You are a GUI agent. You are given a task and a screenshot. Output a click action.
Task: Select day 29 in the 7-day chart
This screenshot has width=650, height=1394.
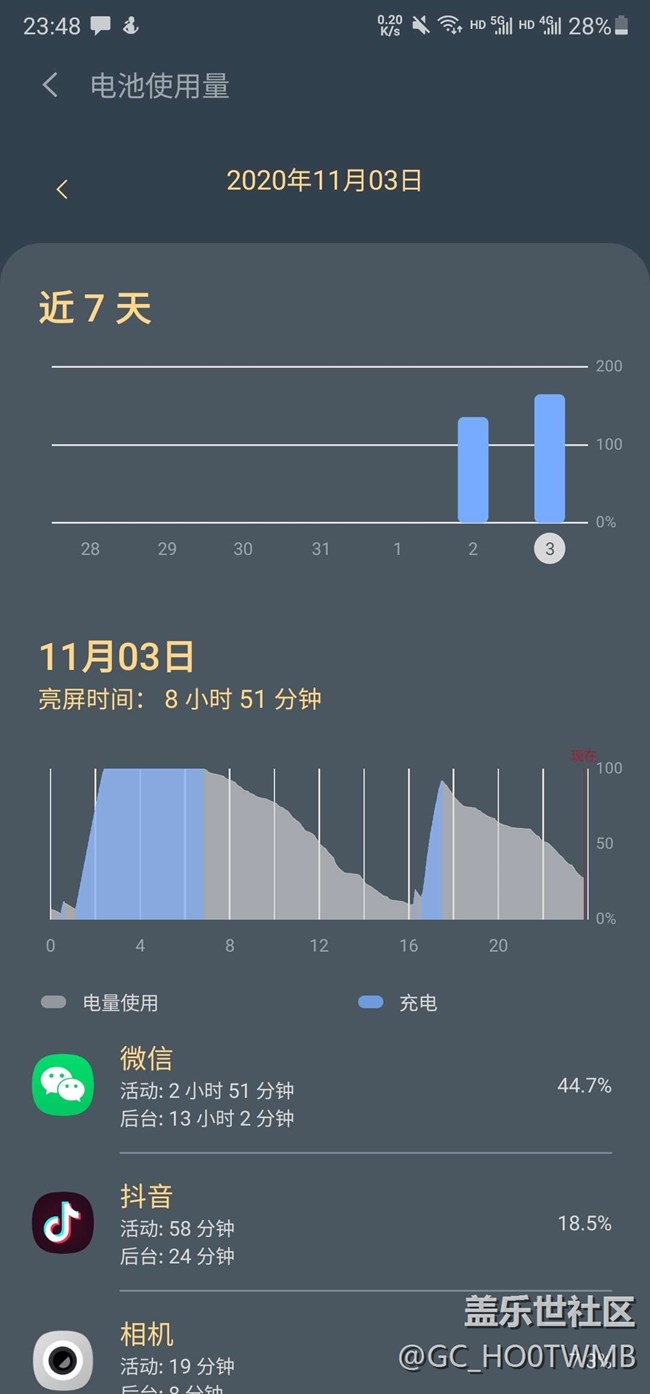167,549
